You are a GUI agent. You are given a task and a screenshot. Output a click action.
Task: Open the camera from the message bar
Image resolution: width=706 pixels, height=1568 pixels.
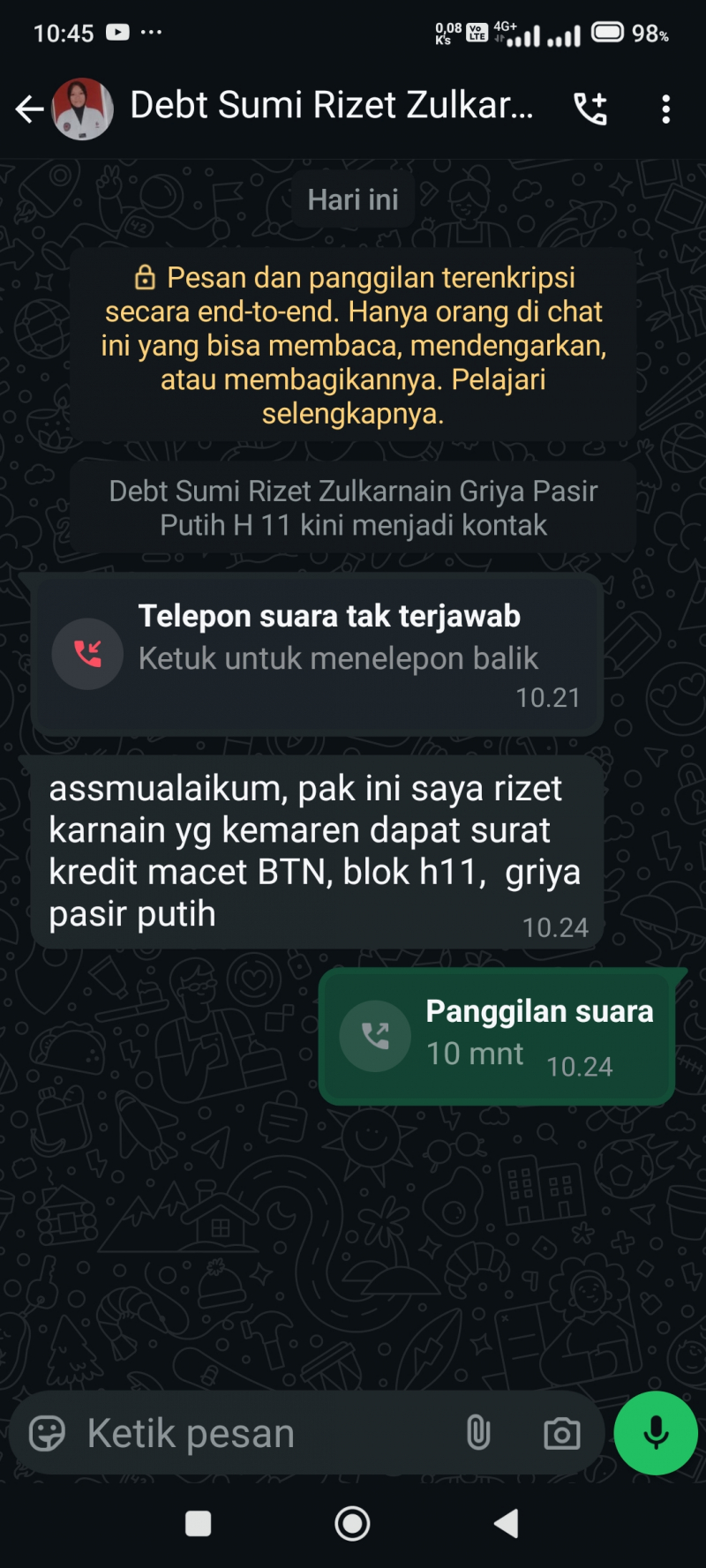[x=561, y=1434]
